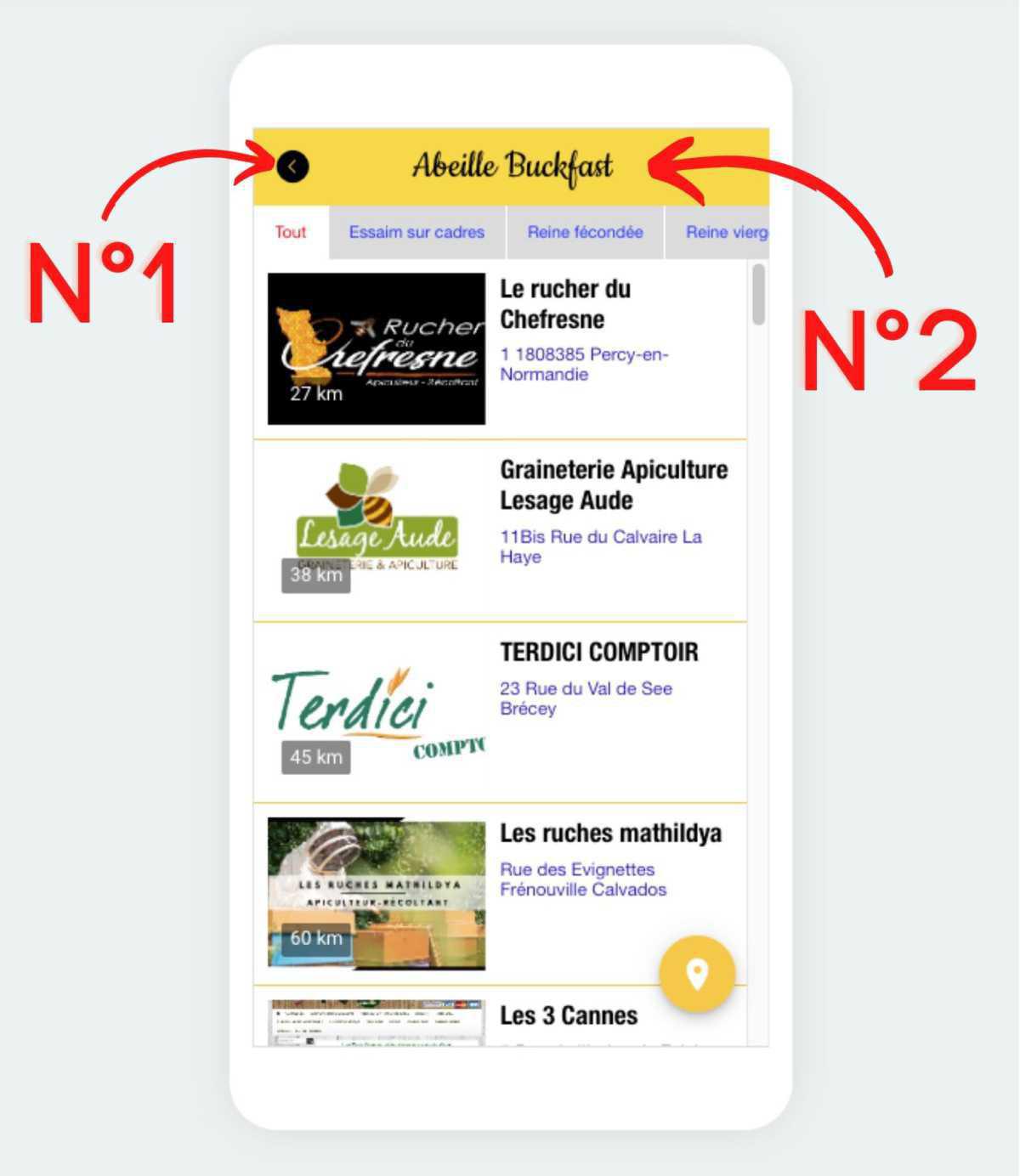Click the 11Bis Rue du Calvaire La Haye link
Screen dimensions: 1020x1176
coord(600,546)
